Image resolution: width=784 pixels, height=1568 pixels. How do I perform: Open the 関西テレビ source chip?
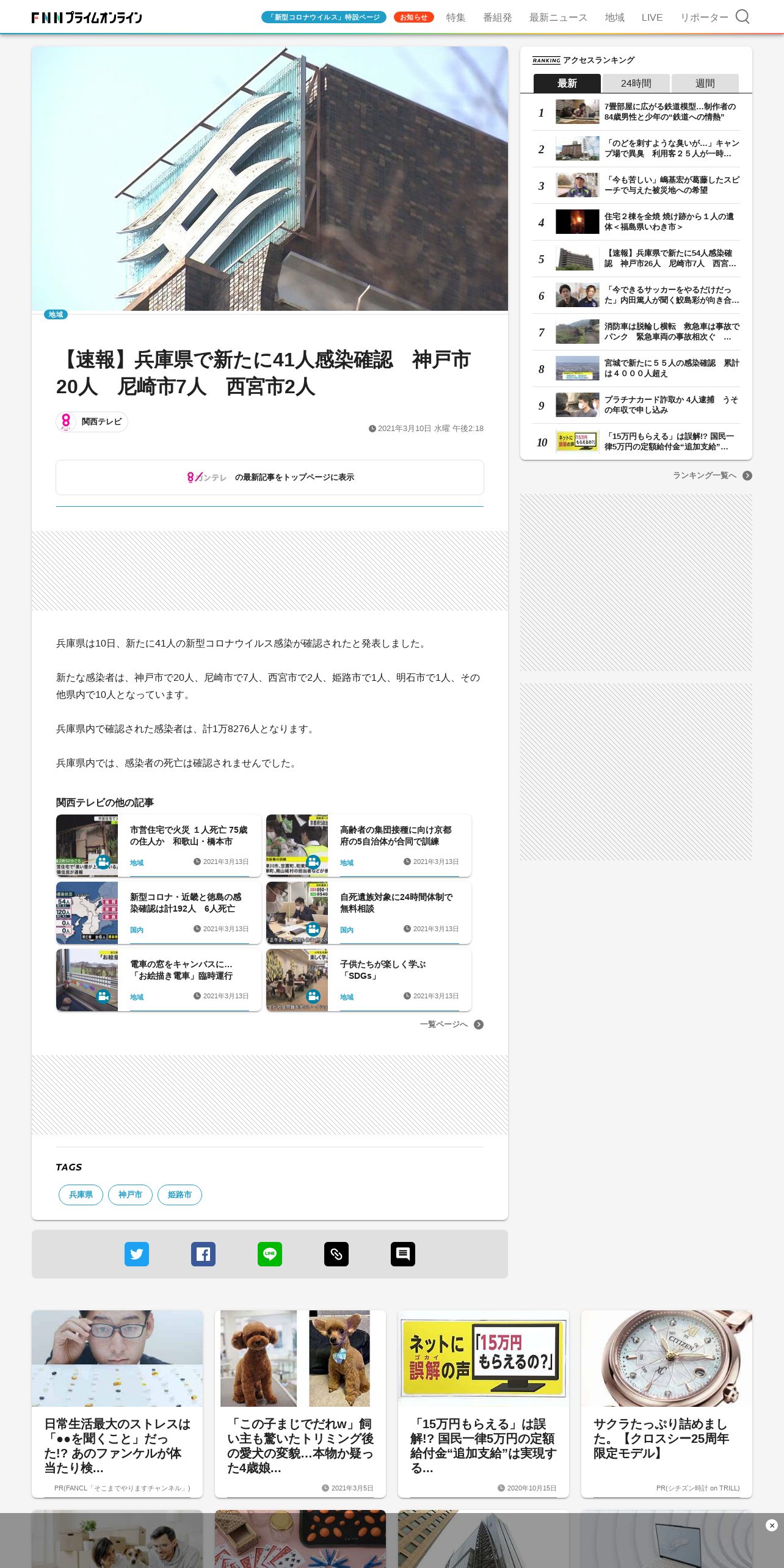(92, 422)
